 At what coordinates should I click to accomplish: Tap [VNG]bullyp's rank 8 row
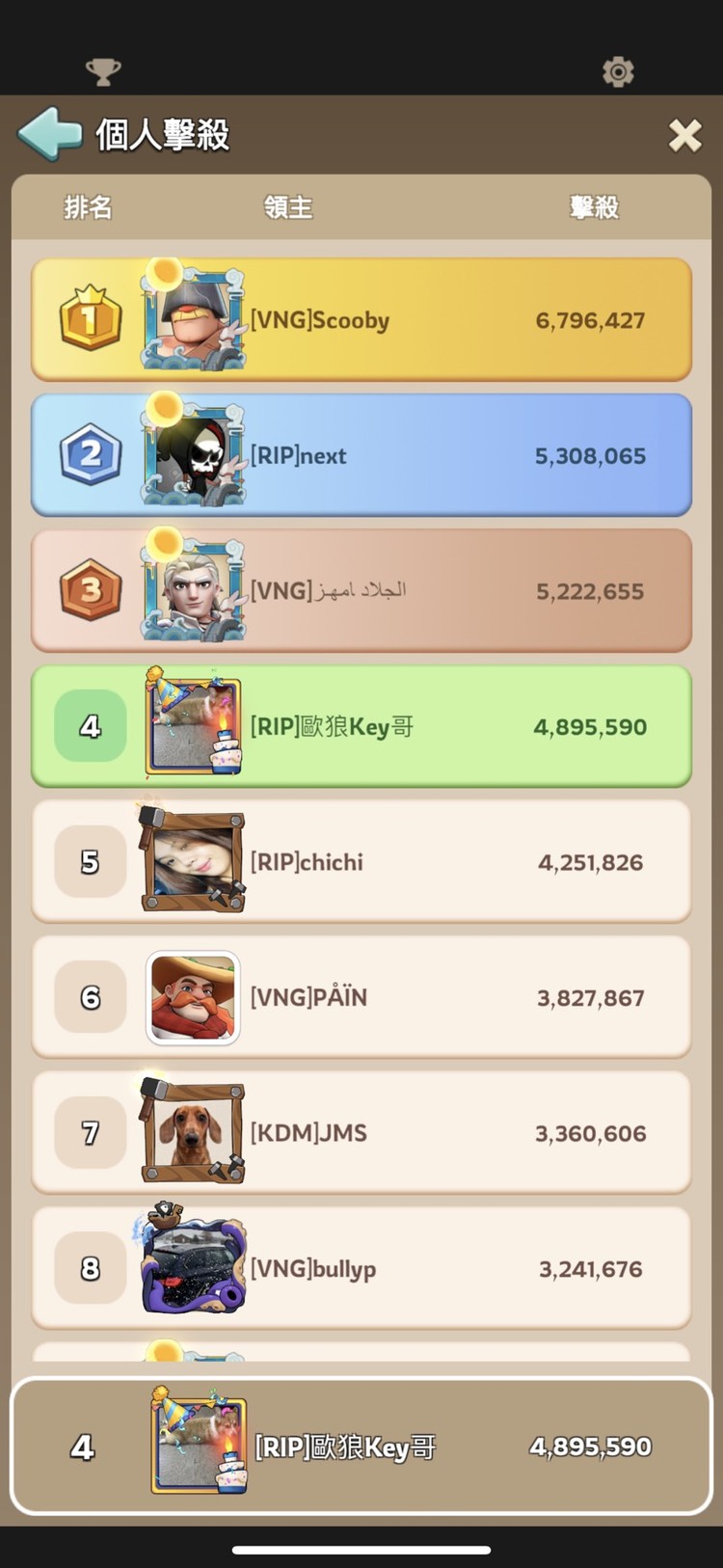(361, 1268)
